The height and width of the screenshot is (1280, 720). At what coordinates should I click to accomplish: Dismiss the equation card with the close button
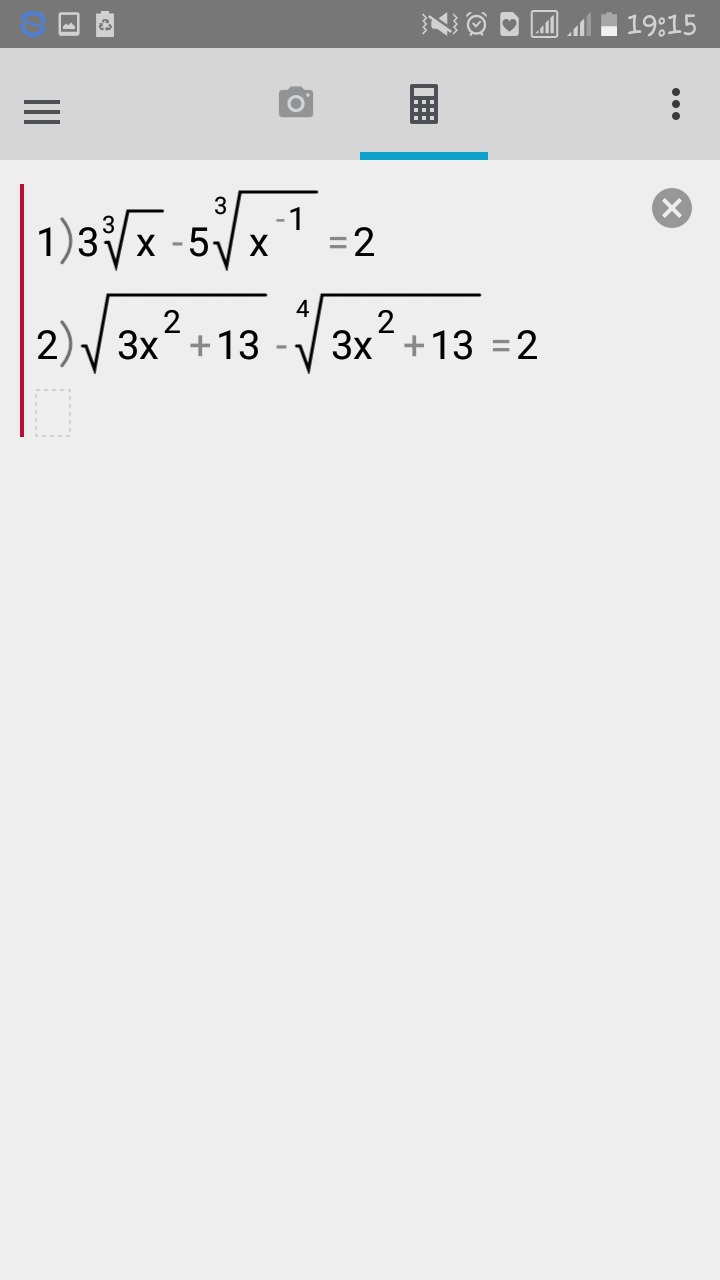pos(671,208)
